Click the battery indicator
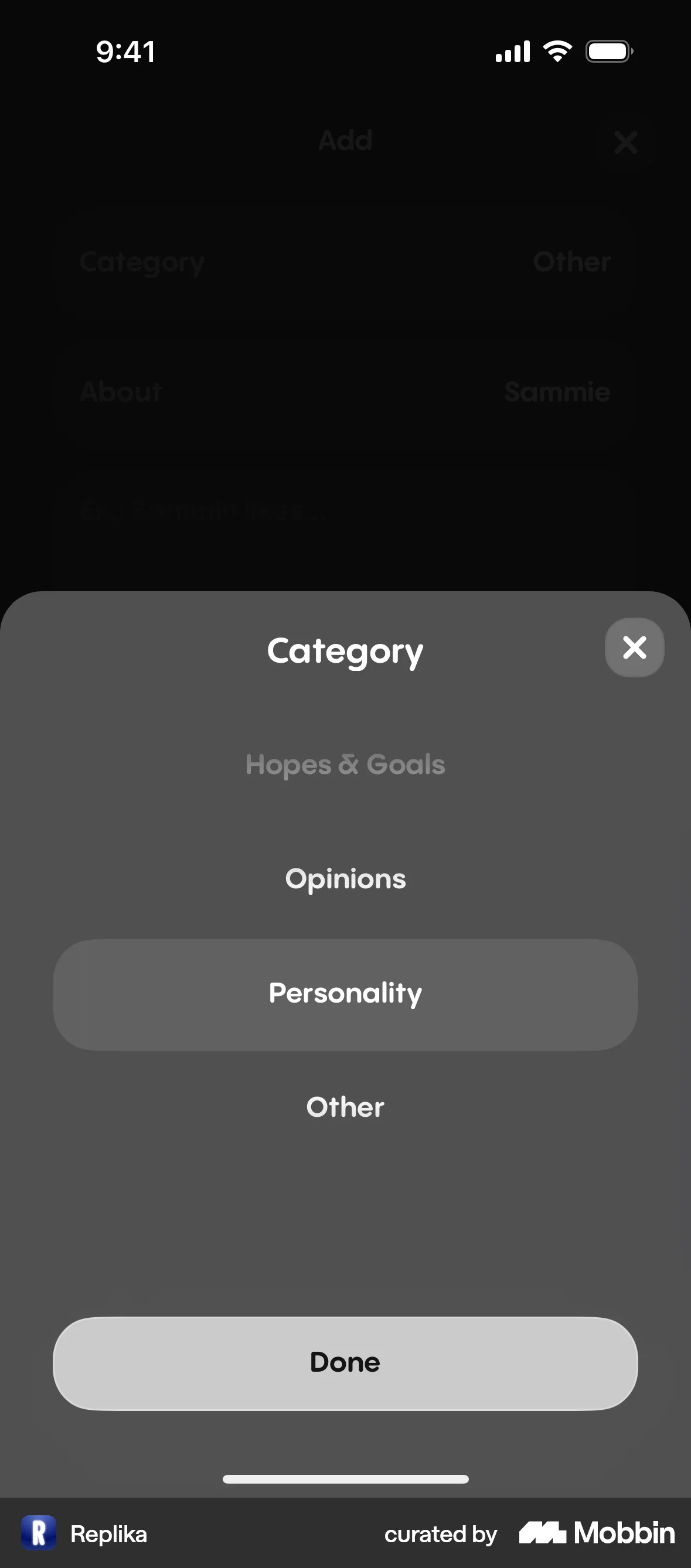691x1568 pixels. click(x=610, y=51)
